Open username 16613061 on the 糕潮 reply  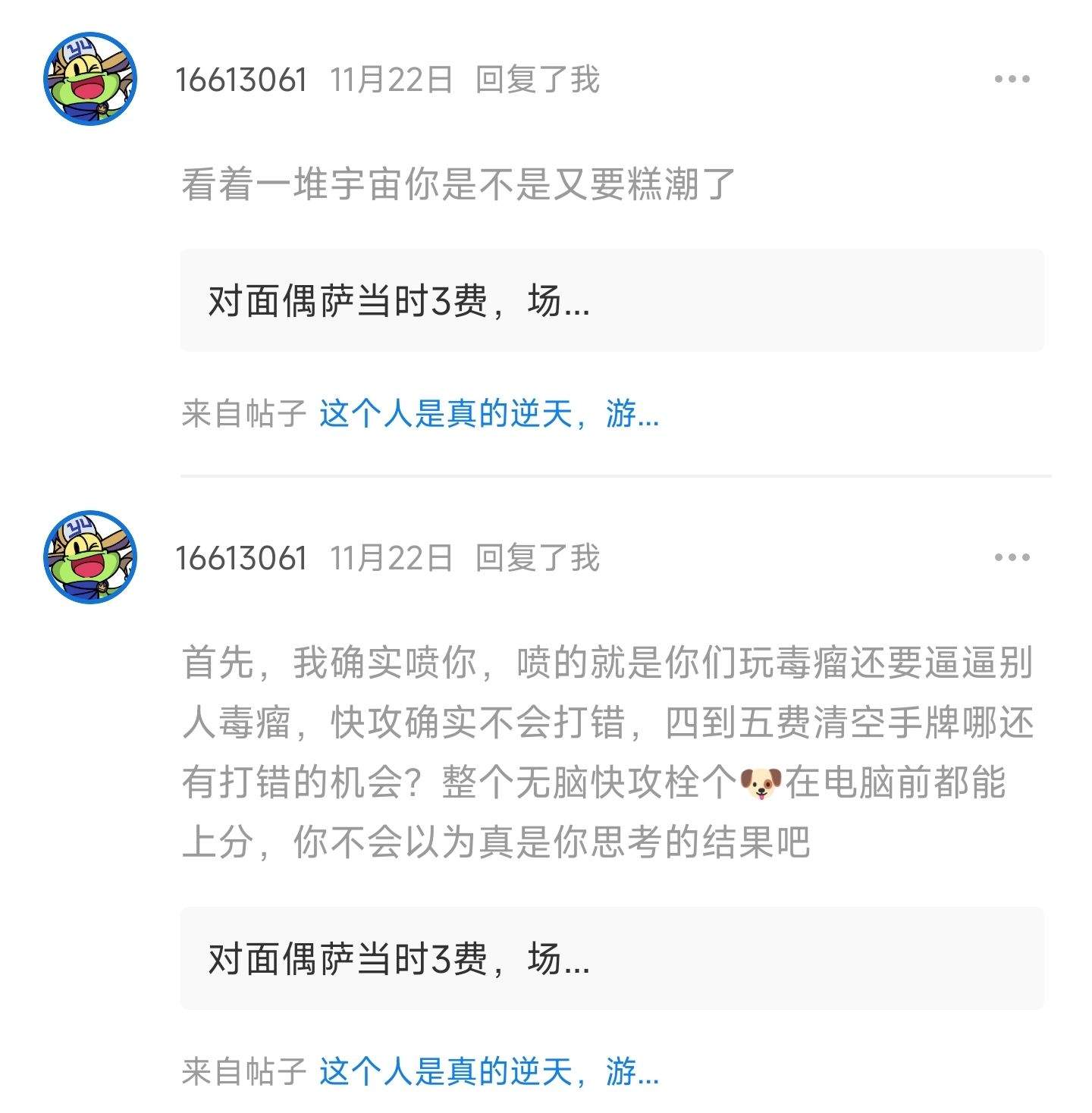point(241,80)
